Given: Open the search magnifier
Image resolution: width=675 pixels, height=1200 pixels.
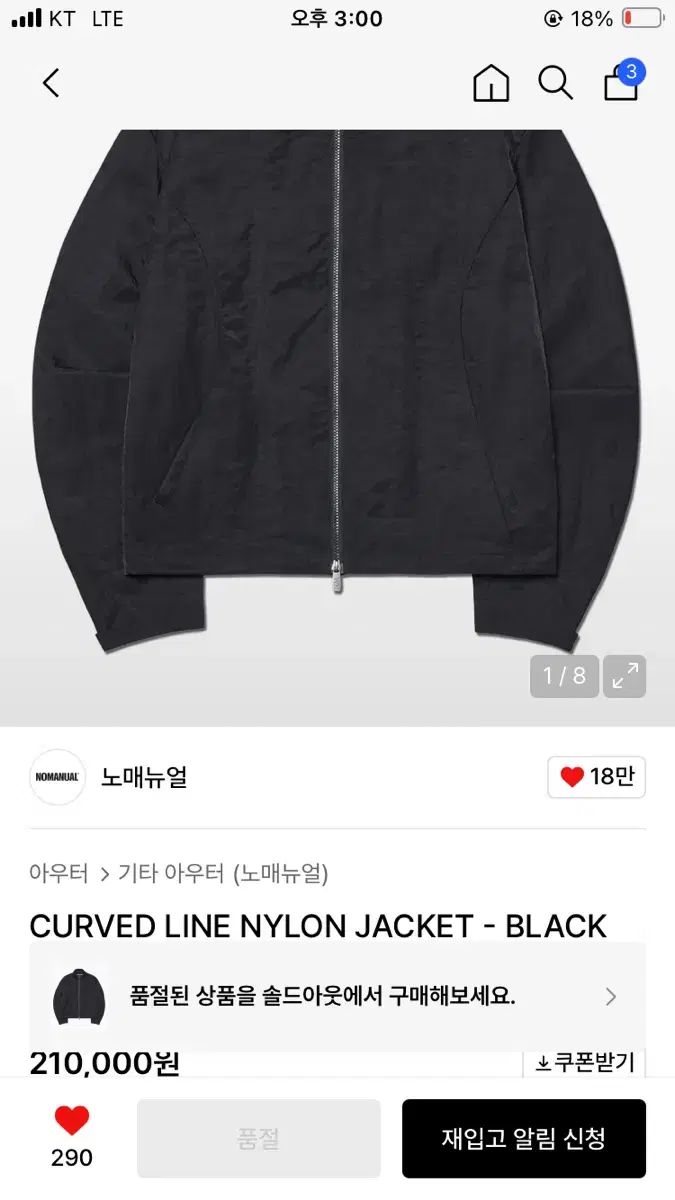Looking at the screenshot, I should click(x=555, y=83).
